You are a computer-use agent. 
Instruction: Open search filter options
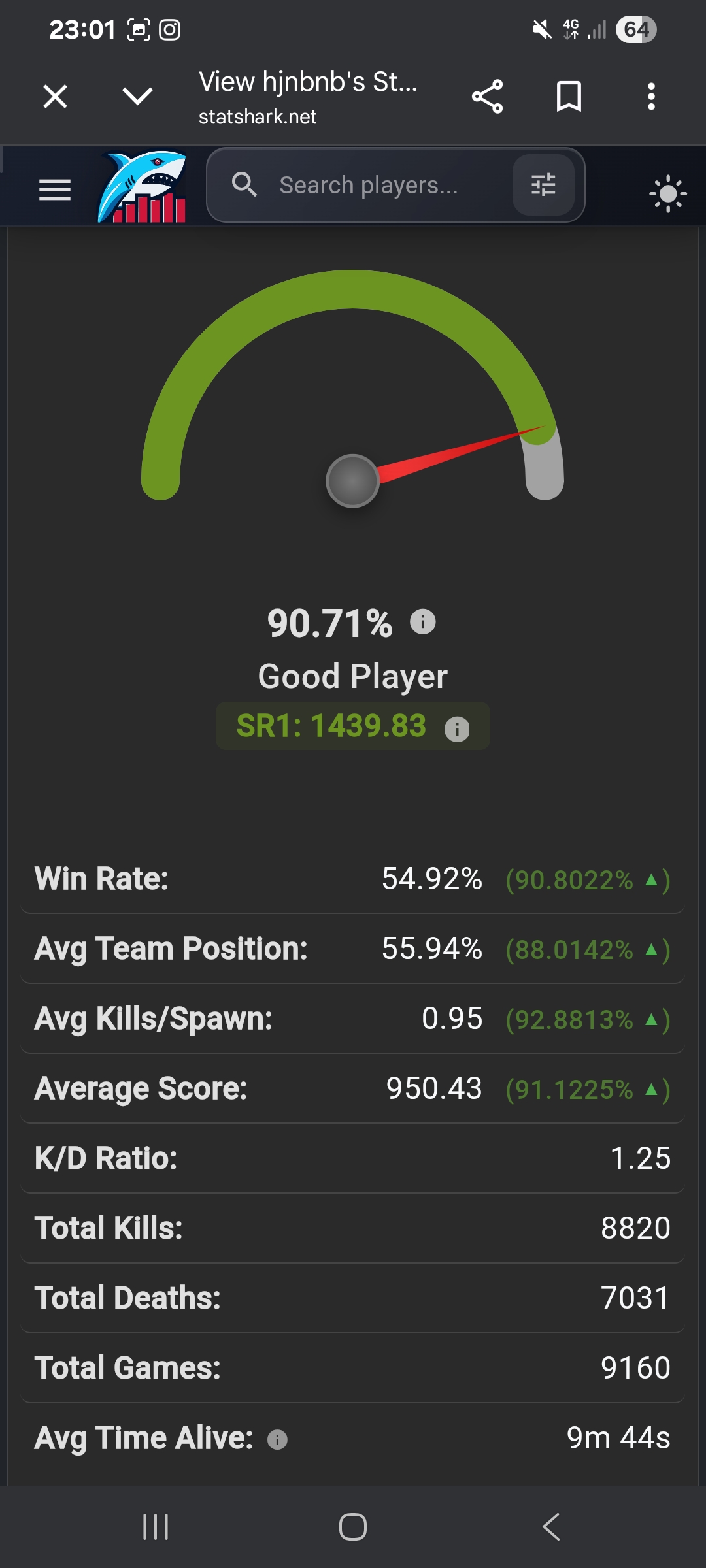543,186
